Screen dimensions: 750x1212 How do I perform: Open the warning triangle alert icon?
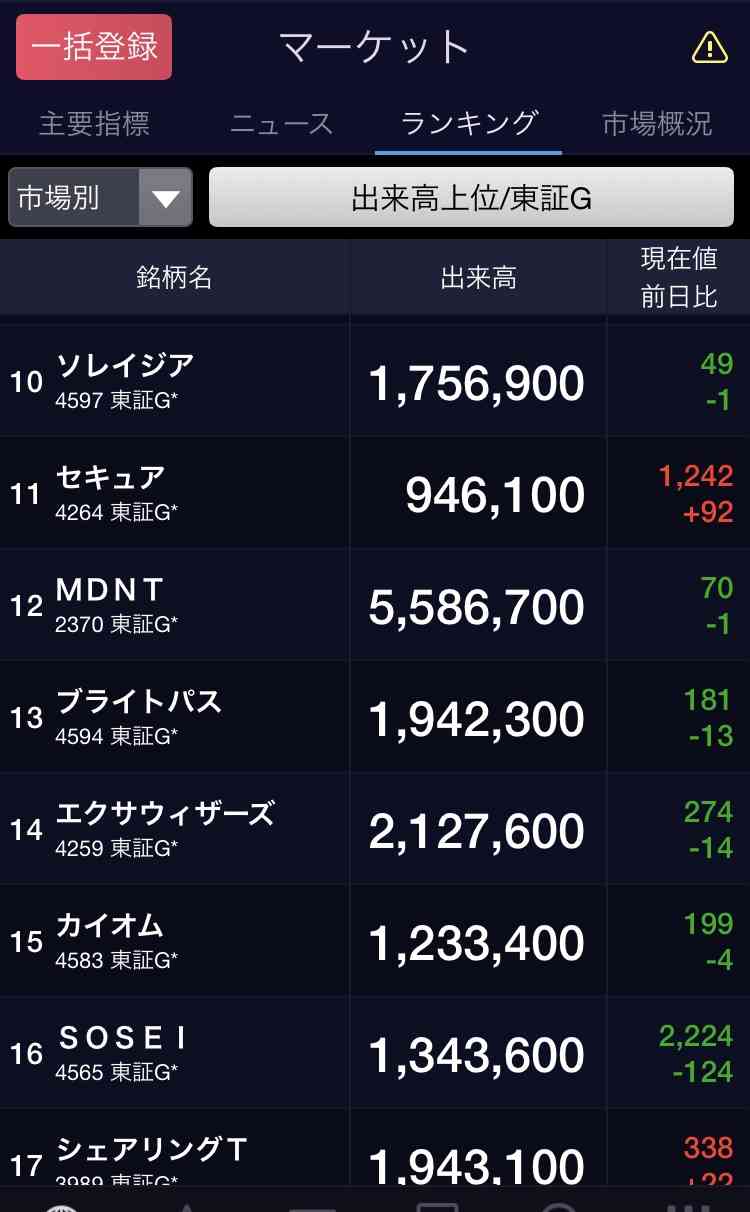tap(709, 47)
